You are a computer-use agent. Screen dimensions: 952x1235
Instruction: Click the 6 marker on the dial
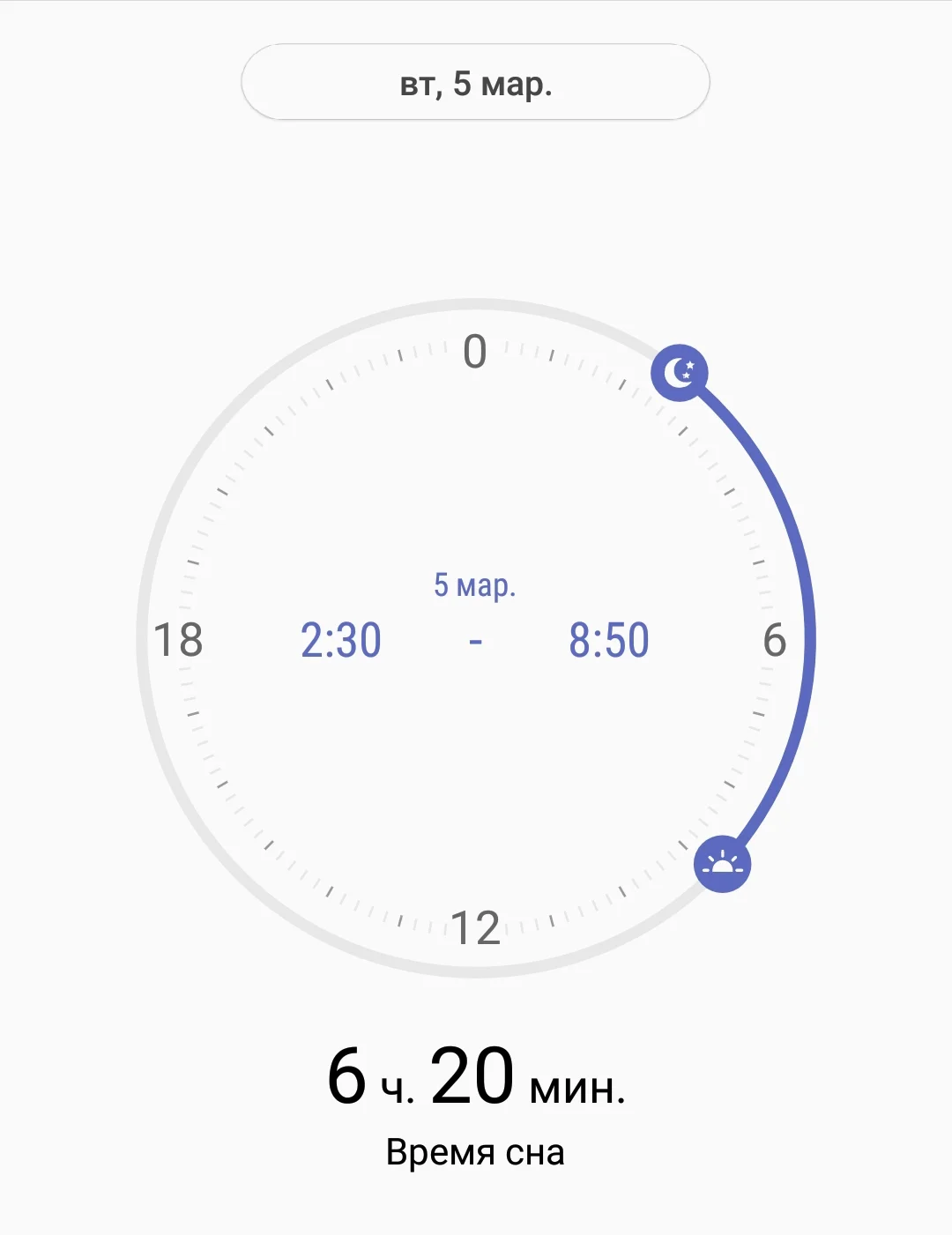coord(775,641)
